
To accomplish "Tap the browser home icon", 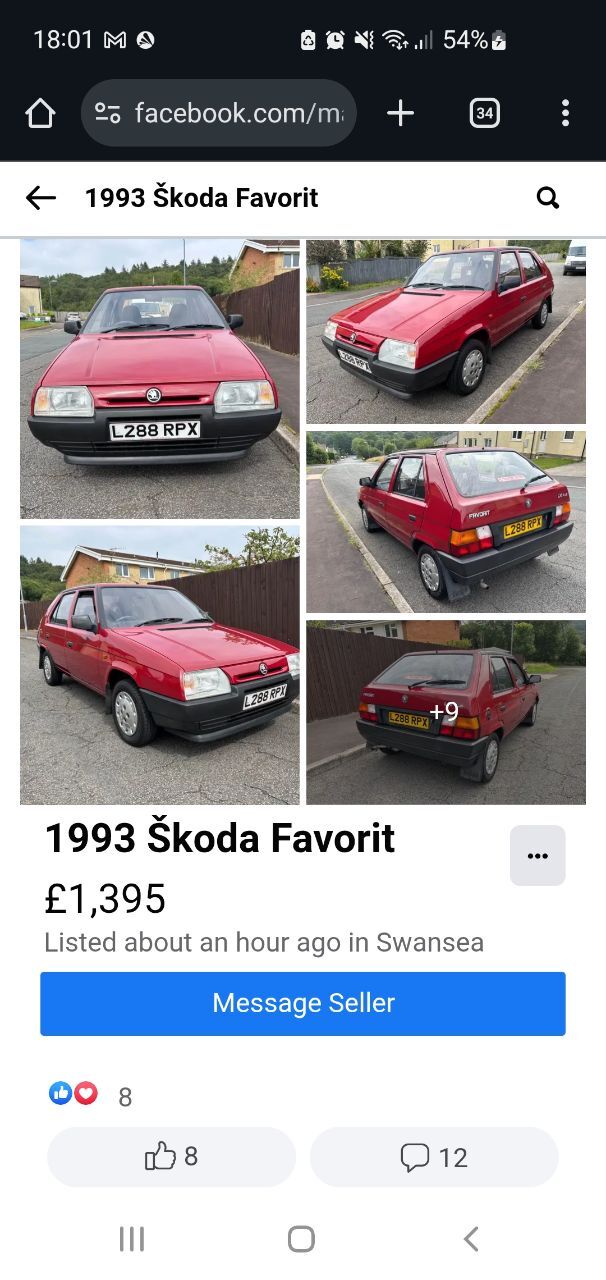I will 40,113.
